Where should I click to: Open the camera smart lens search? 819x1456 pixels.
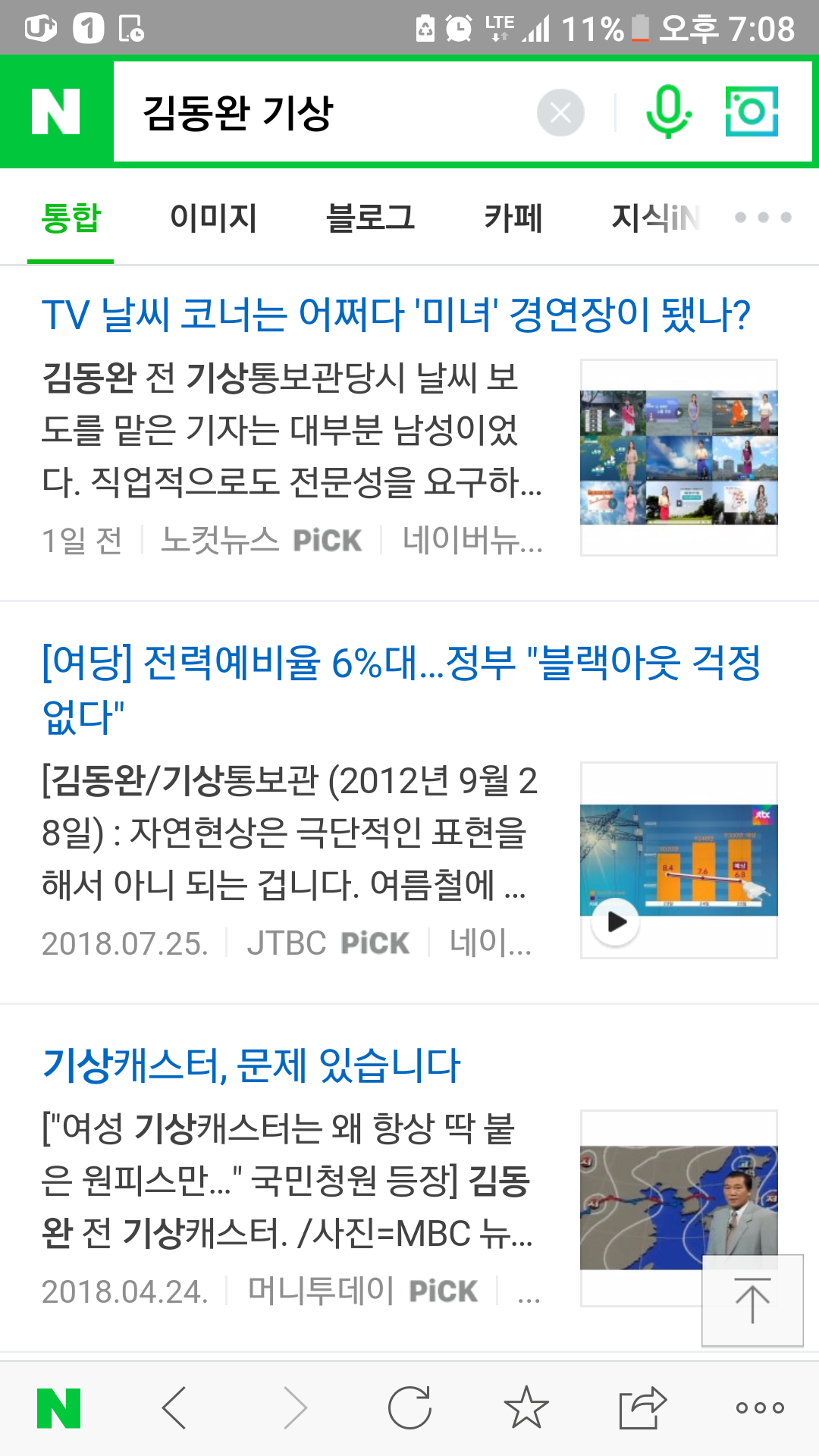coord(752,111)
